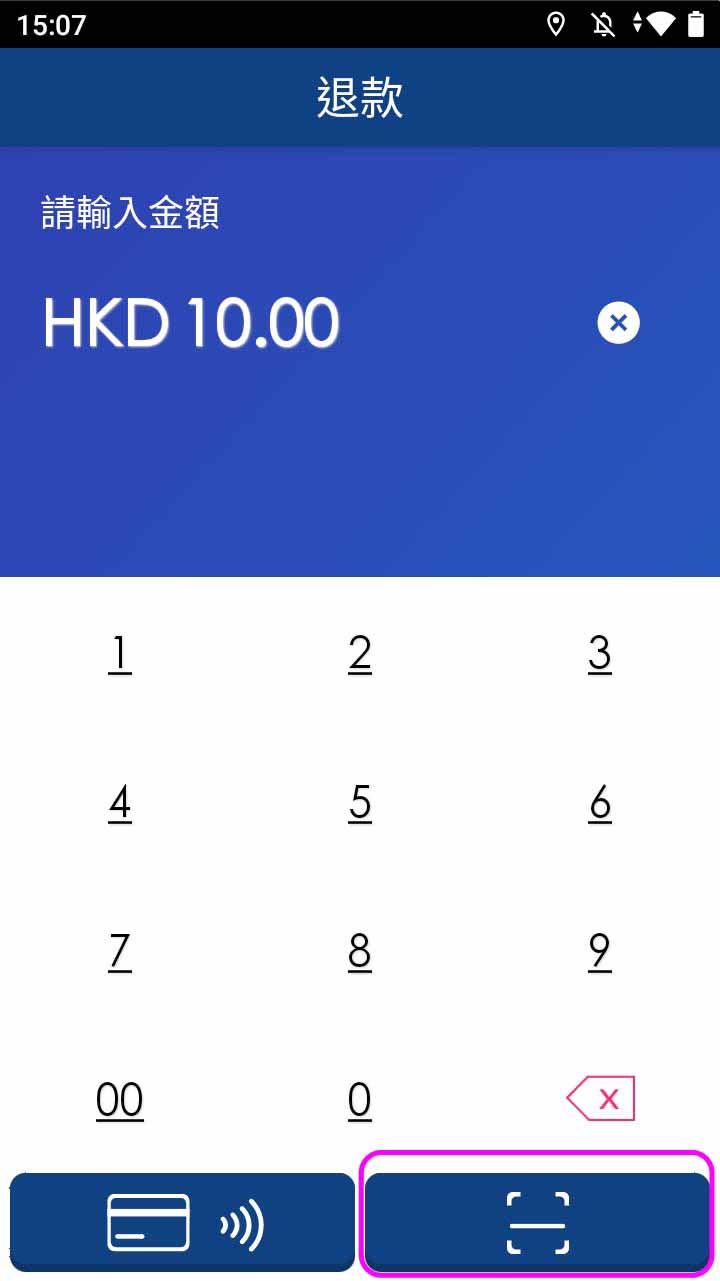Tap the double zero 00 key
720x1281 pixels.
(x=120, y=1100)
